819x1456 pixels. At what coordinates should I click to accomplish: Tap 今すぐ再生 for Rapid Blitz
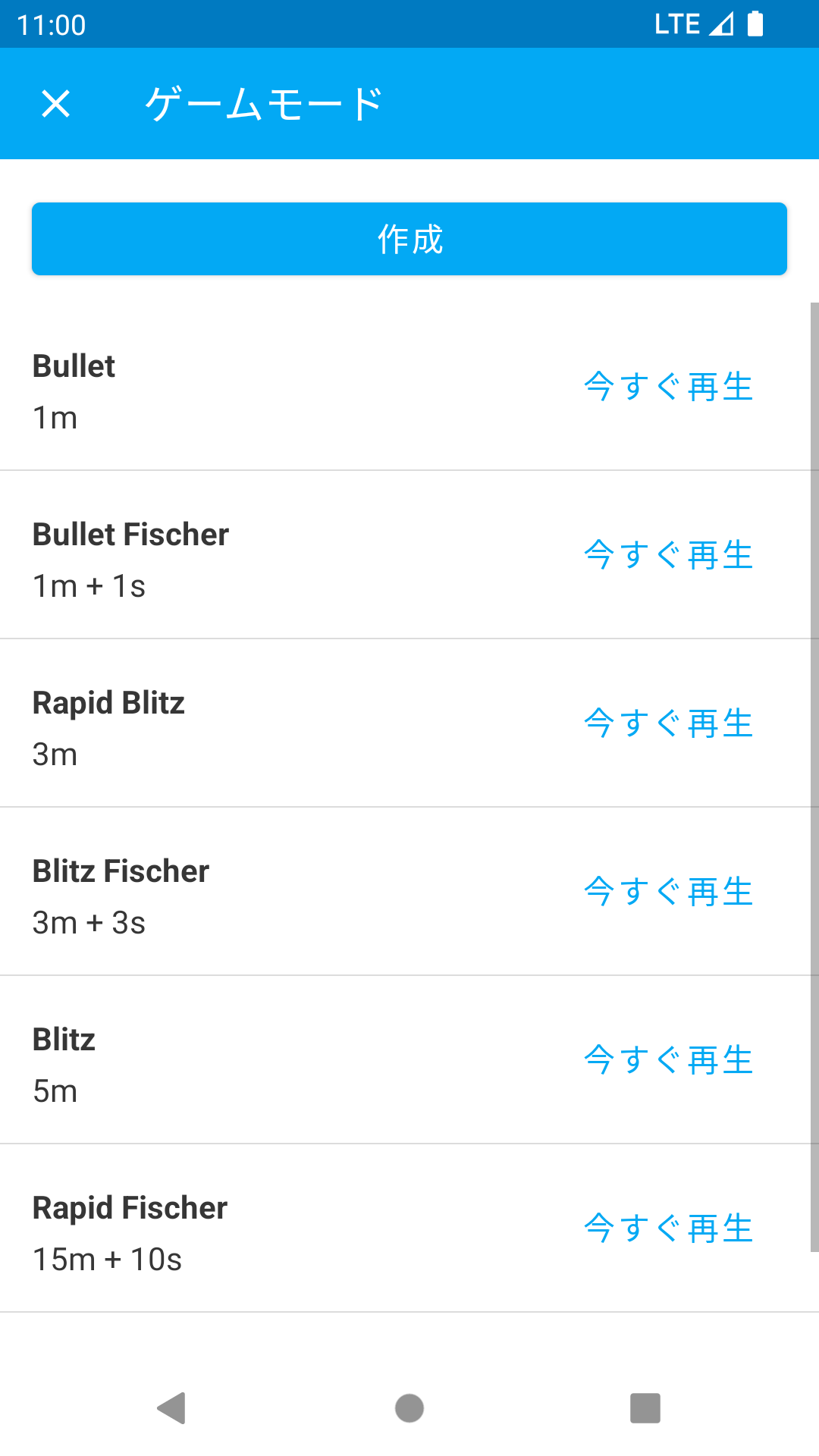668,723
